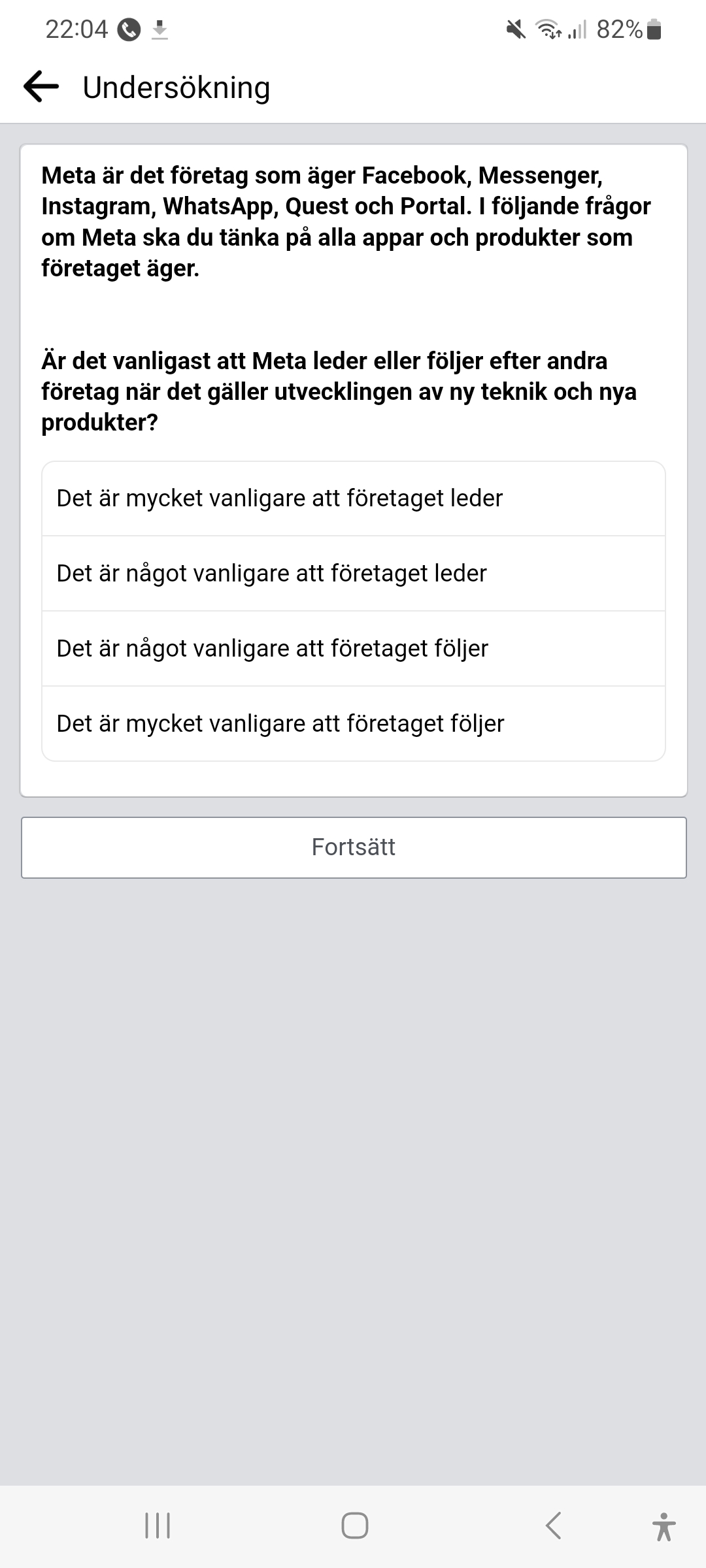Tap the system back chevron

(553, 1526)
